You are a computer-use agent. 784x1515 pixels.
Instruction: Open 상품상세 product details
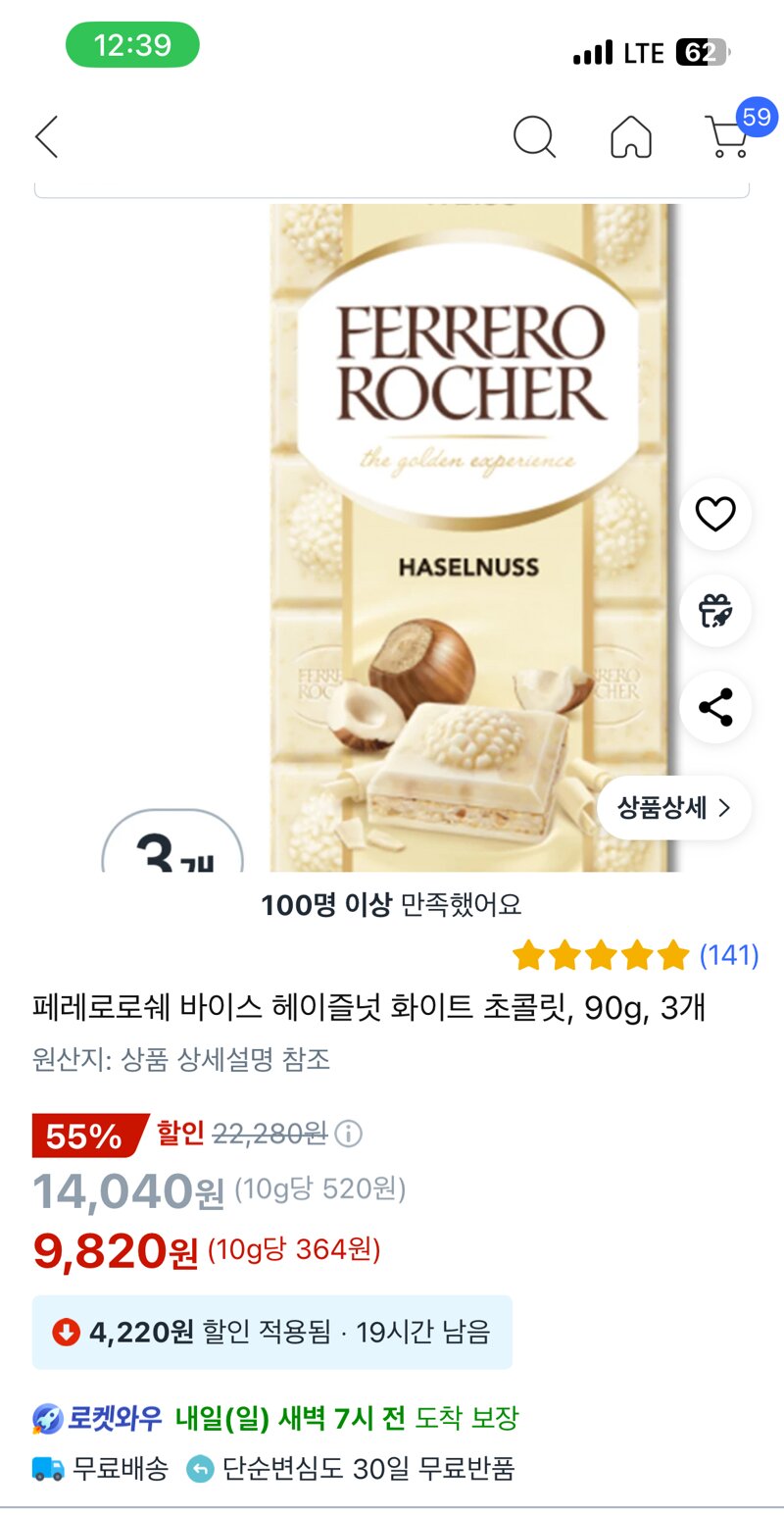[x=674, y=808]
